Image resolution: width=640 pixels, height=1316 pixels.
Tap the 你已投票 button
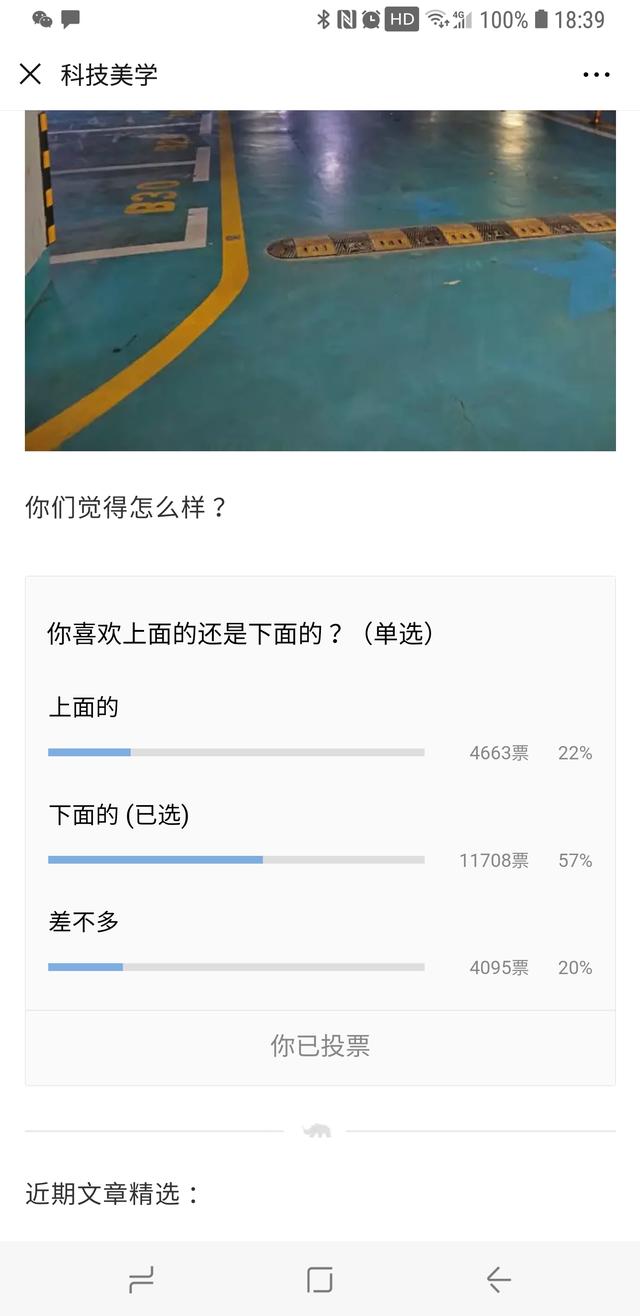click(320, 1047)
